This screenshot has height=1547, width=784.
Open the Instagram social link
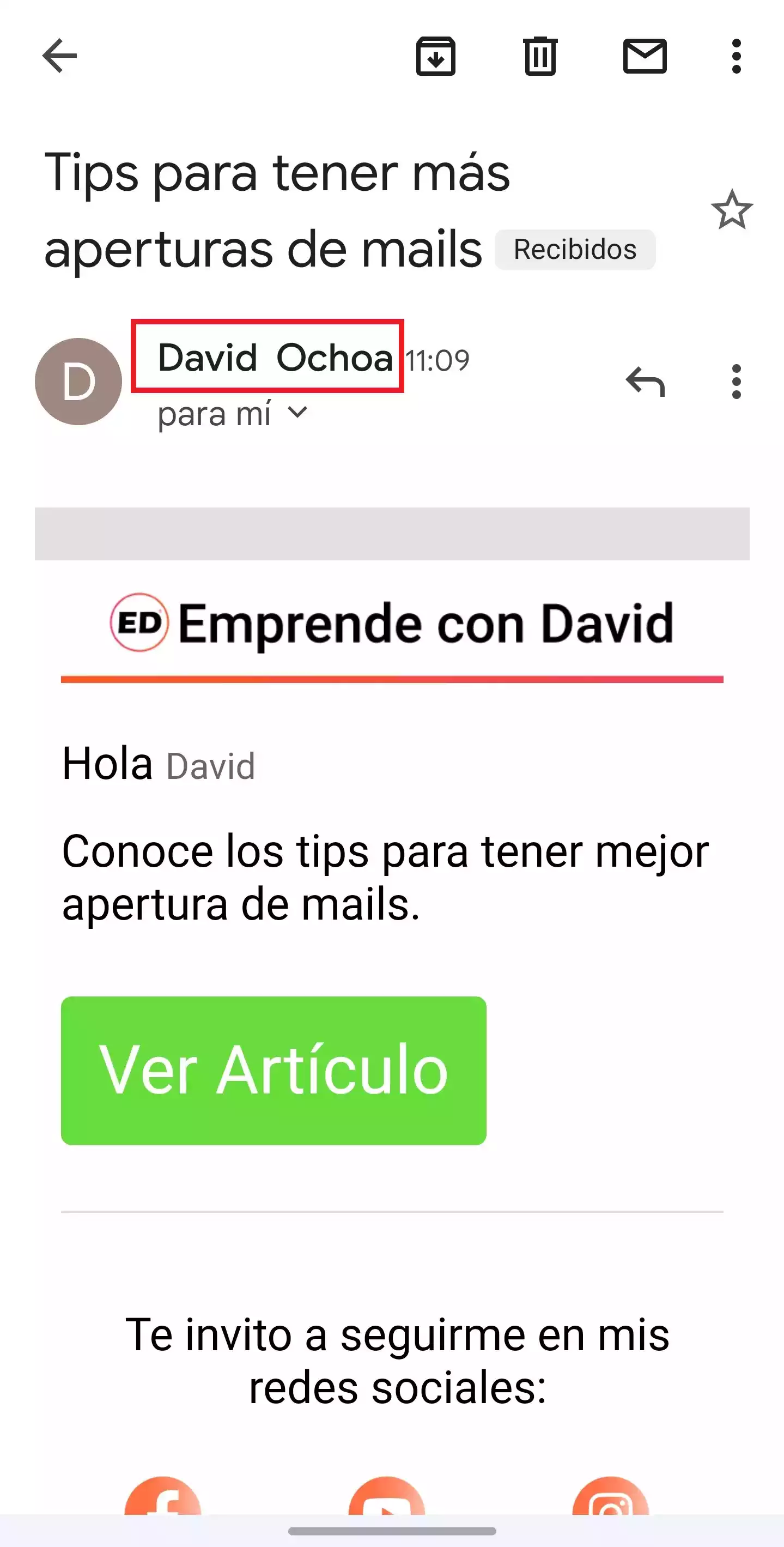[611, 1496]
